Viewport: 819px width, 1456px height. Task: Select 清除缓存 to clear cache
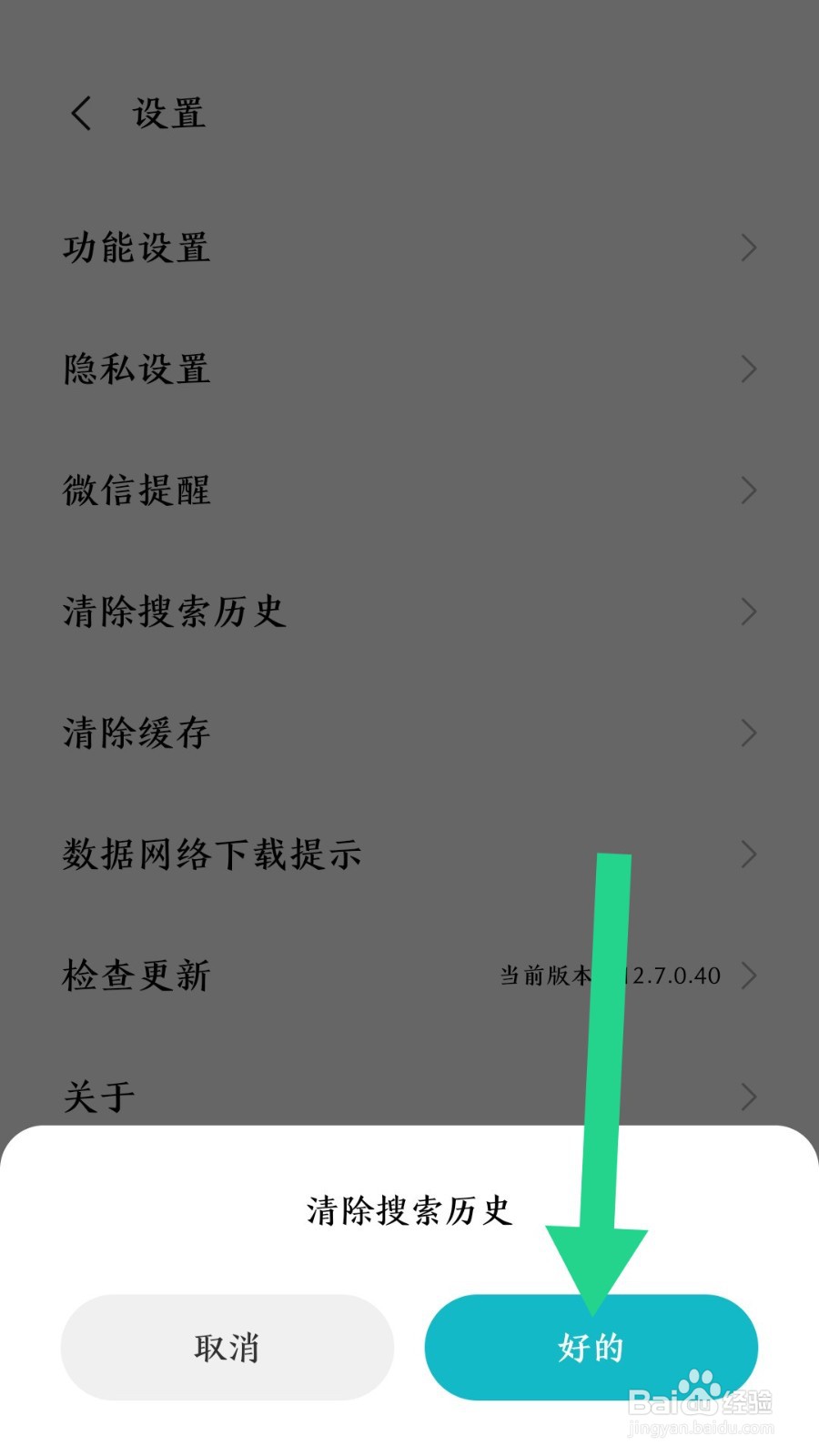click(136, 733)
